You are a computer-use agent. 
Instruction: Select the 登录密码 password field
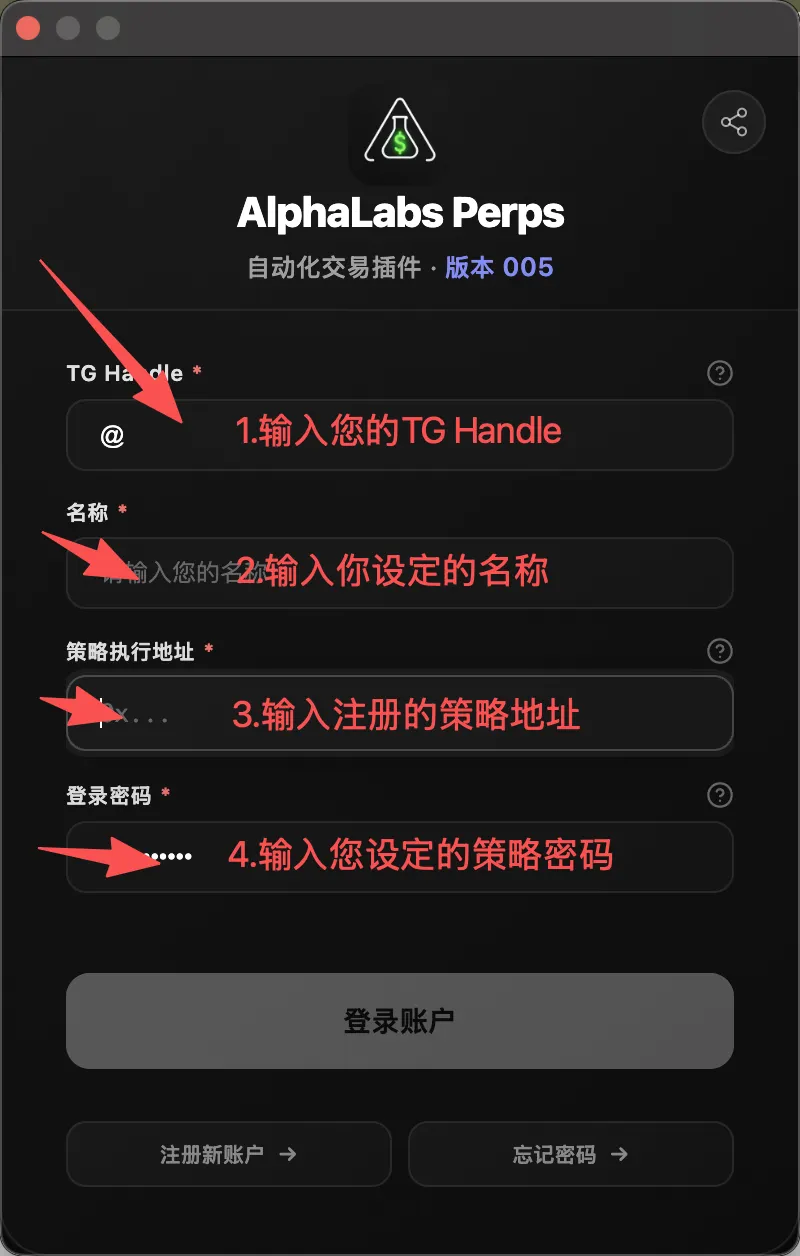[400, 856]
